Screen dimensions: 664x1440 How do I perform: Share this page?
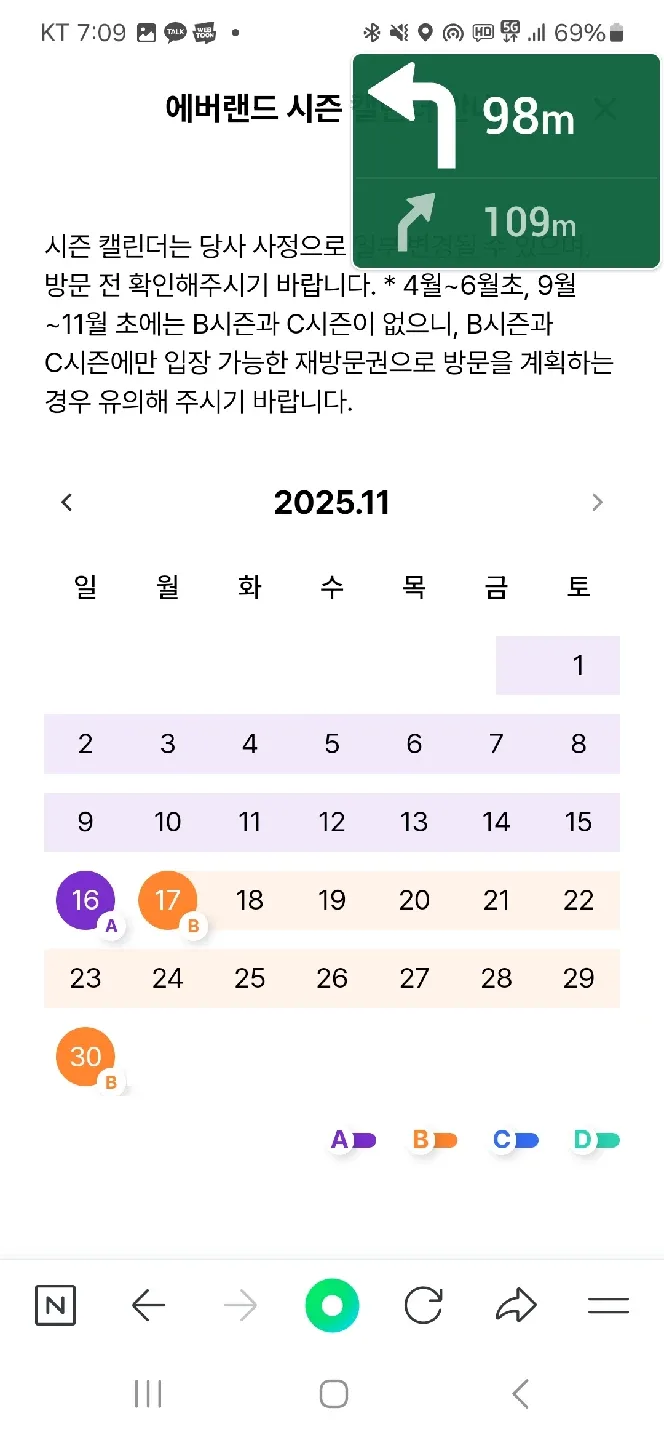(x=516, y=1306)
